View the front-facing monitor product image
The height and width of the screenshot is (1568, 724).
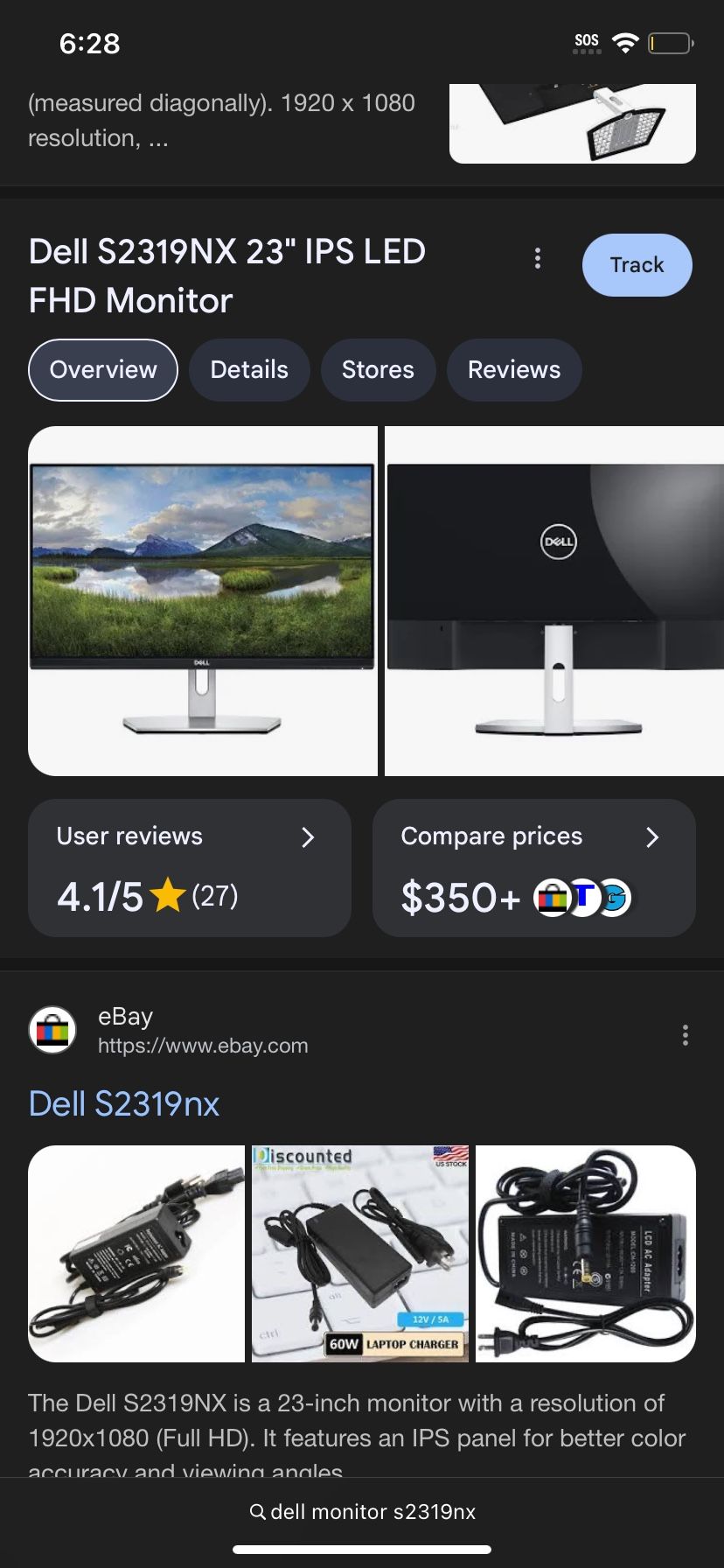coord(203,601)
